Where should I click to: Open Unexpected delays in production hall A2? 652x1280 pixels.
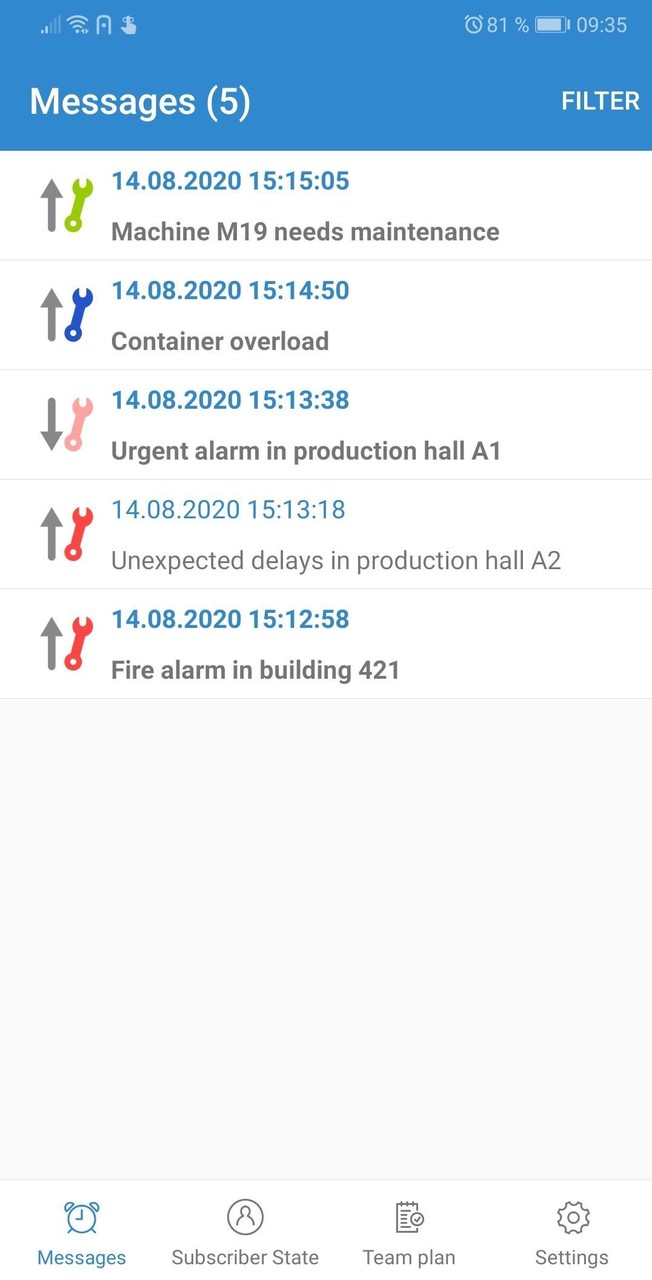pyautogui.click(x=326, y=534)
